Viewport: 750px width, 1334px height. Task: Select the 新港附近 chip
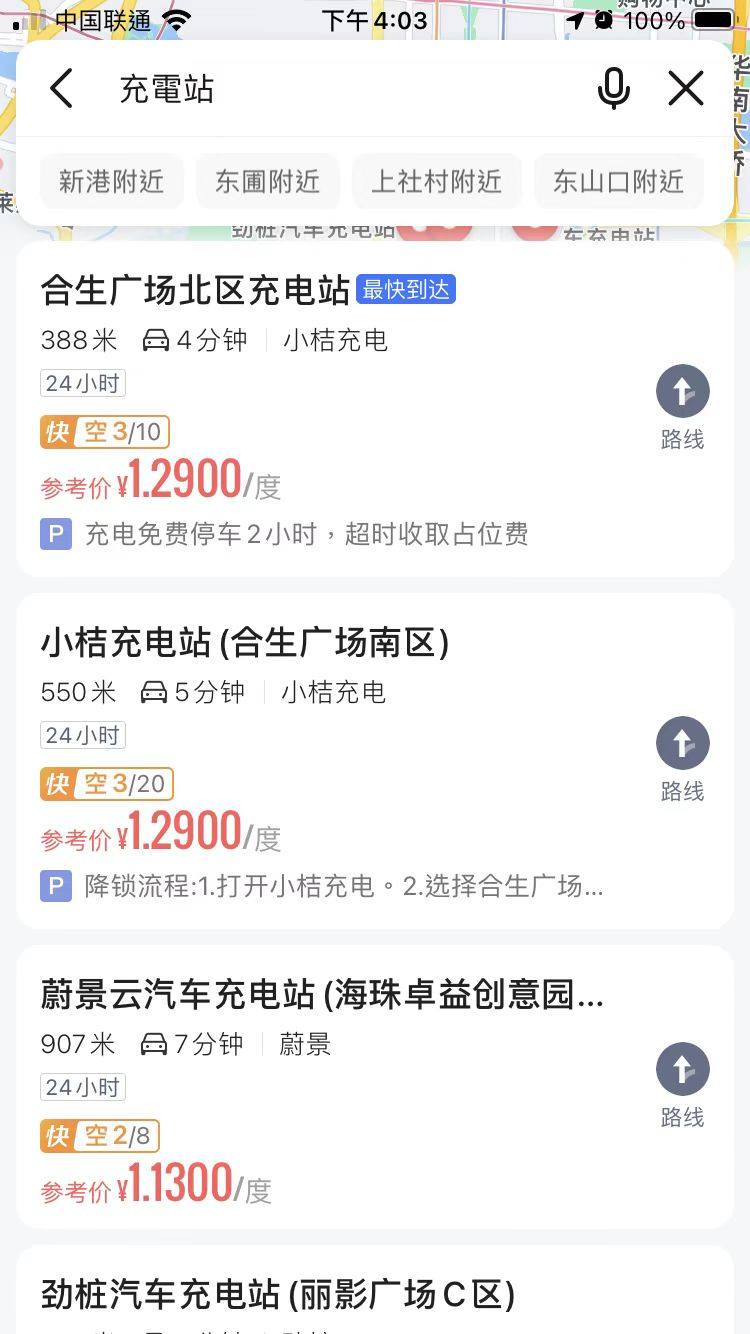(x=111, y=181)
